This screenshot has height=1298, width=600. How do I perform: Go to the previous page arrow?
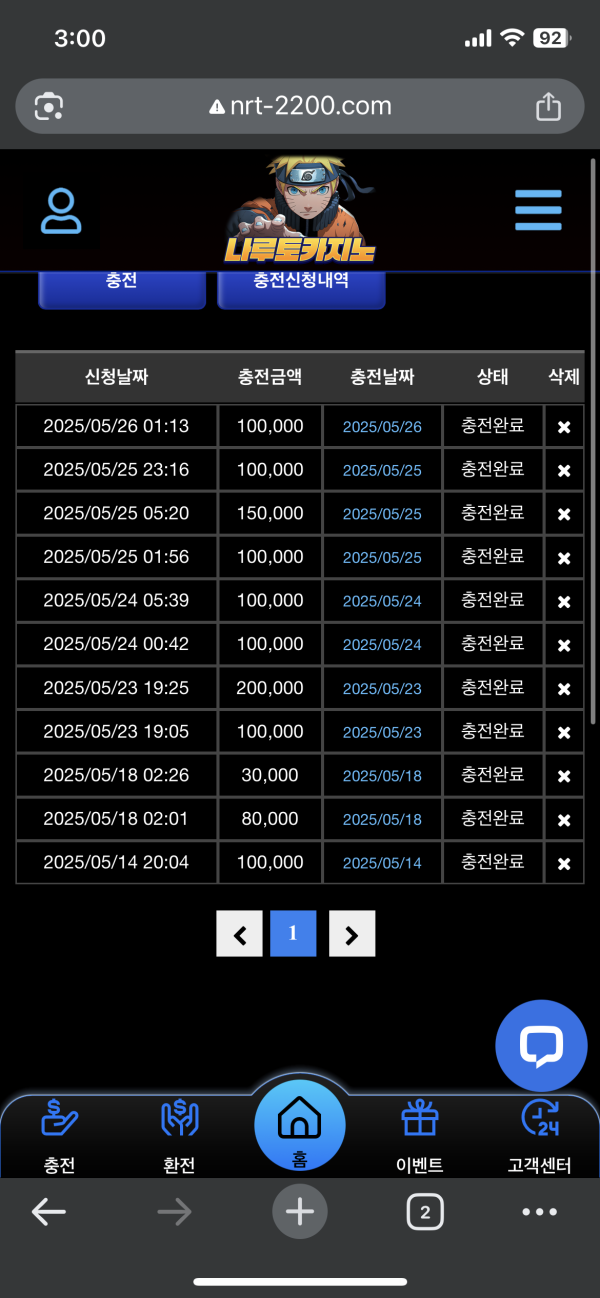[x=239, y=934]
